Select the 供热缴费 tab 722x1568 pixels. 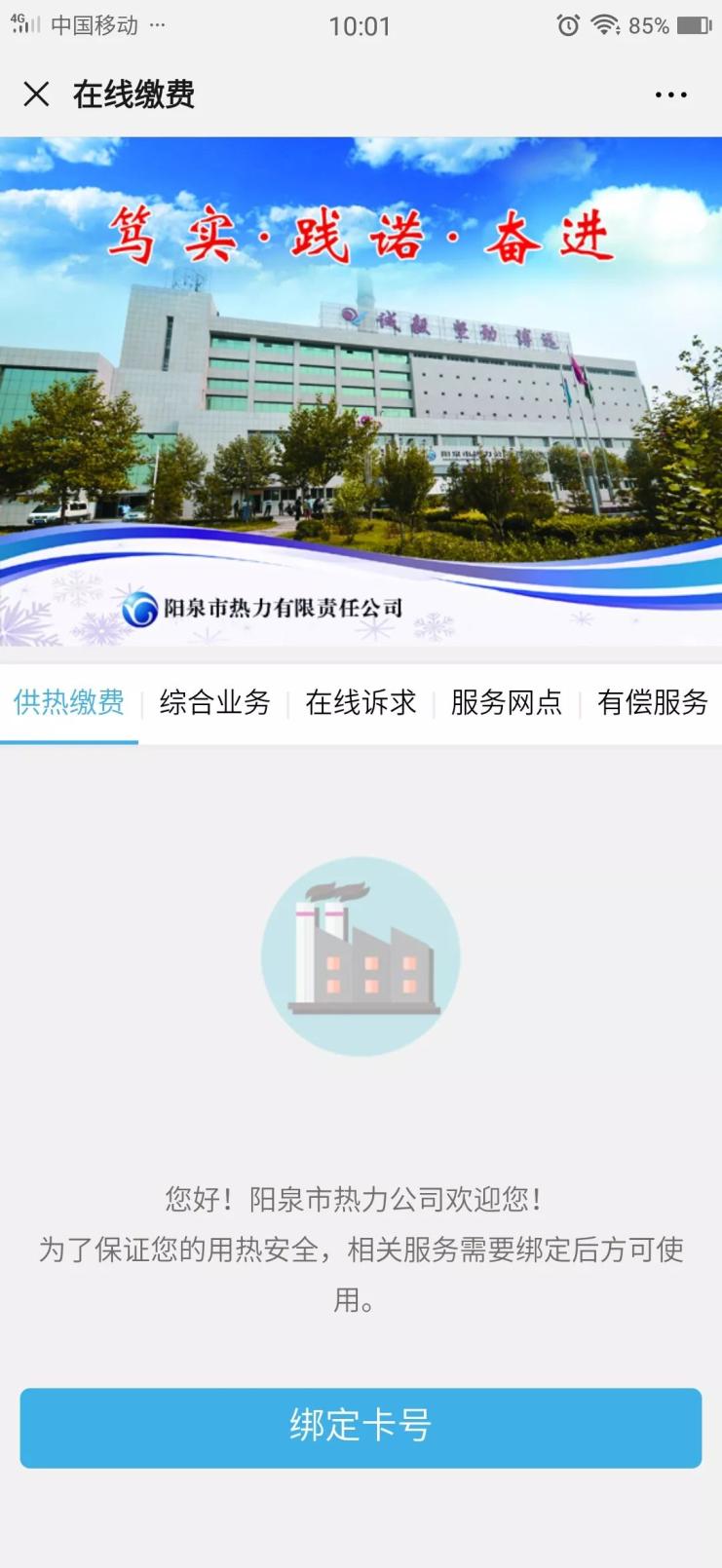click(x=69, y=702)
